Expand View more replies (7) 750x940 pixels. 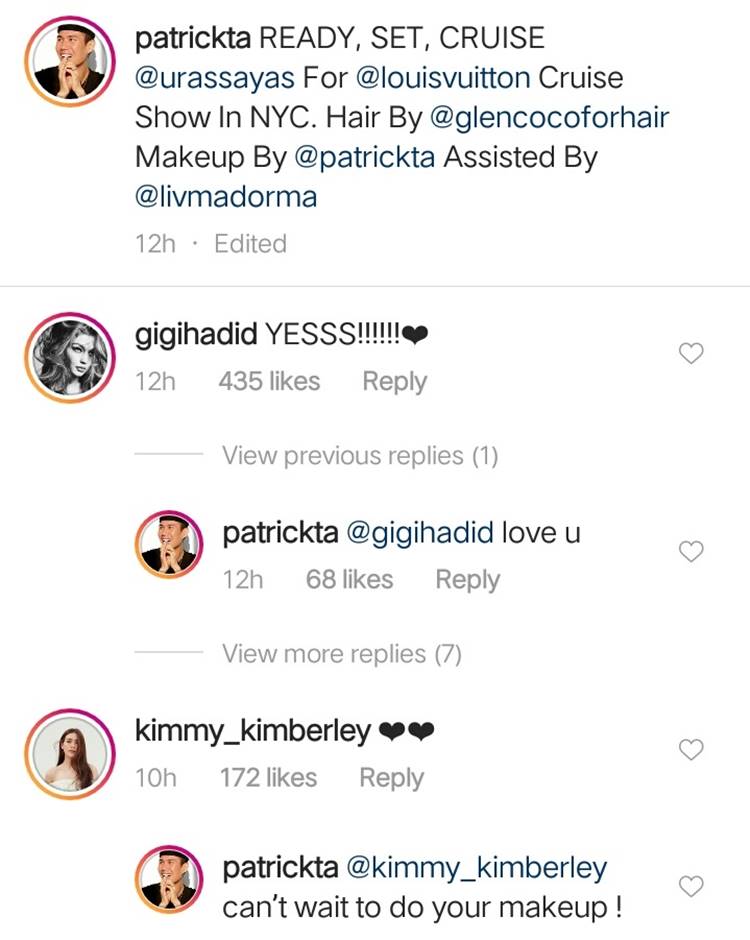tap(342, 654)
